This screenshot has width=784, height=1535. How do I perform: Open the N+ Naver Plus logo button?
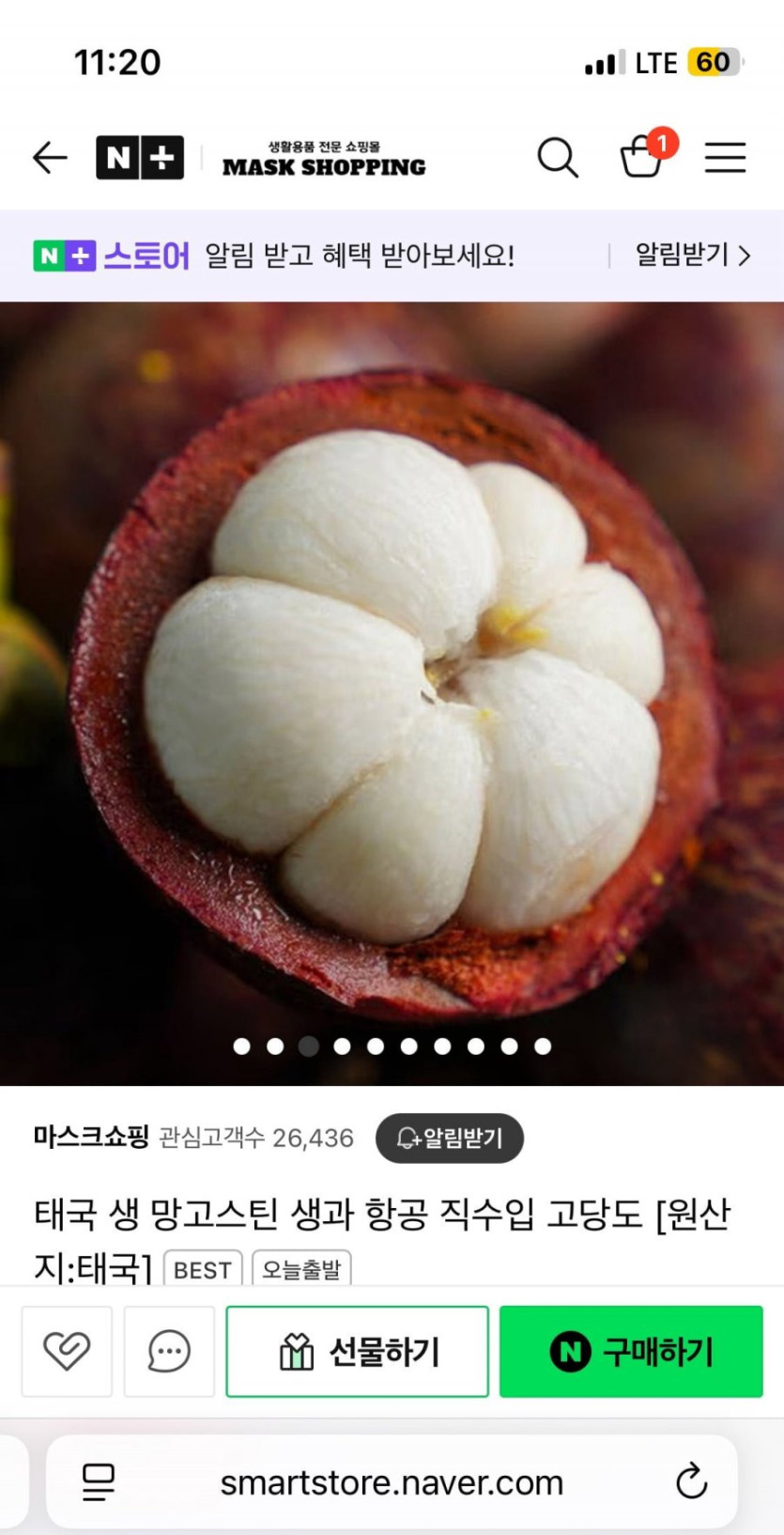[x=140, y=157]
